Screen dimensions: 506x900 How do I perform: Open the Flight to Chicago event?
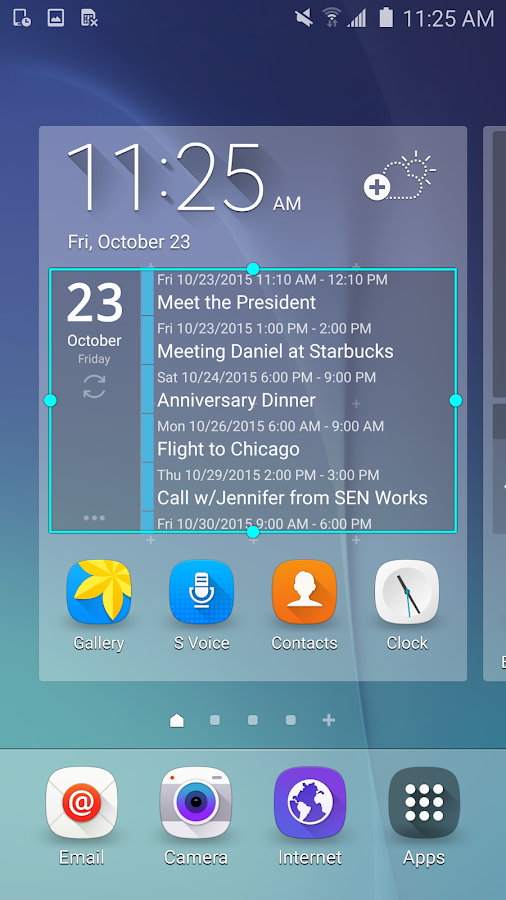[x=298, y=438]
